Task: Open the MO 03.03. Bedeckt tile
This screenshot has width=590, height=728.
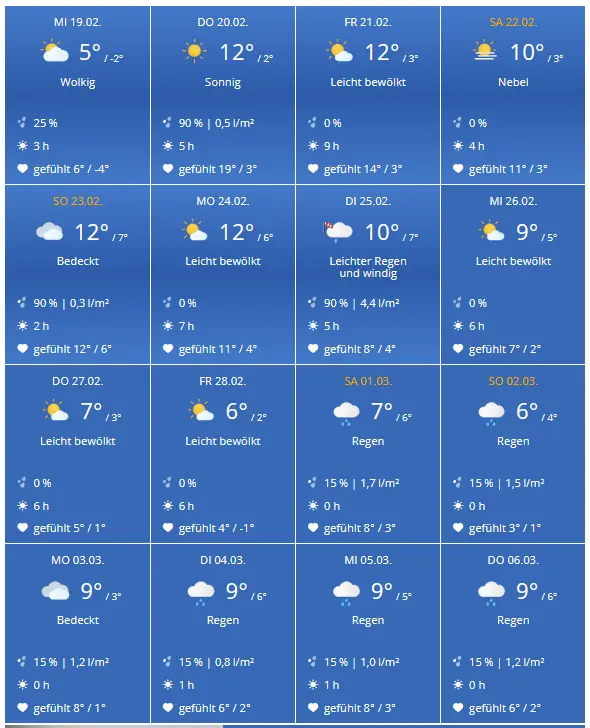Action: (x=78, y=633)
